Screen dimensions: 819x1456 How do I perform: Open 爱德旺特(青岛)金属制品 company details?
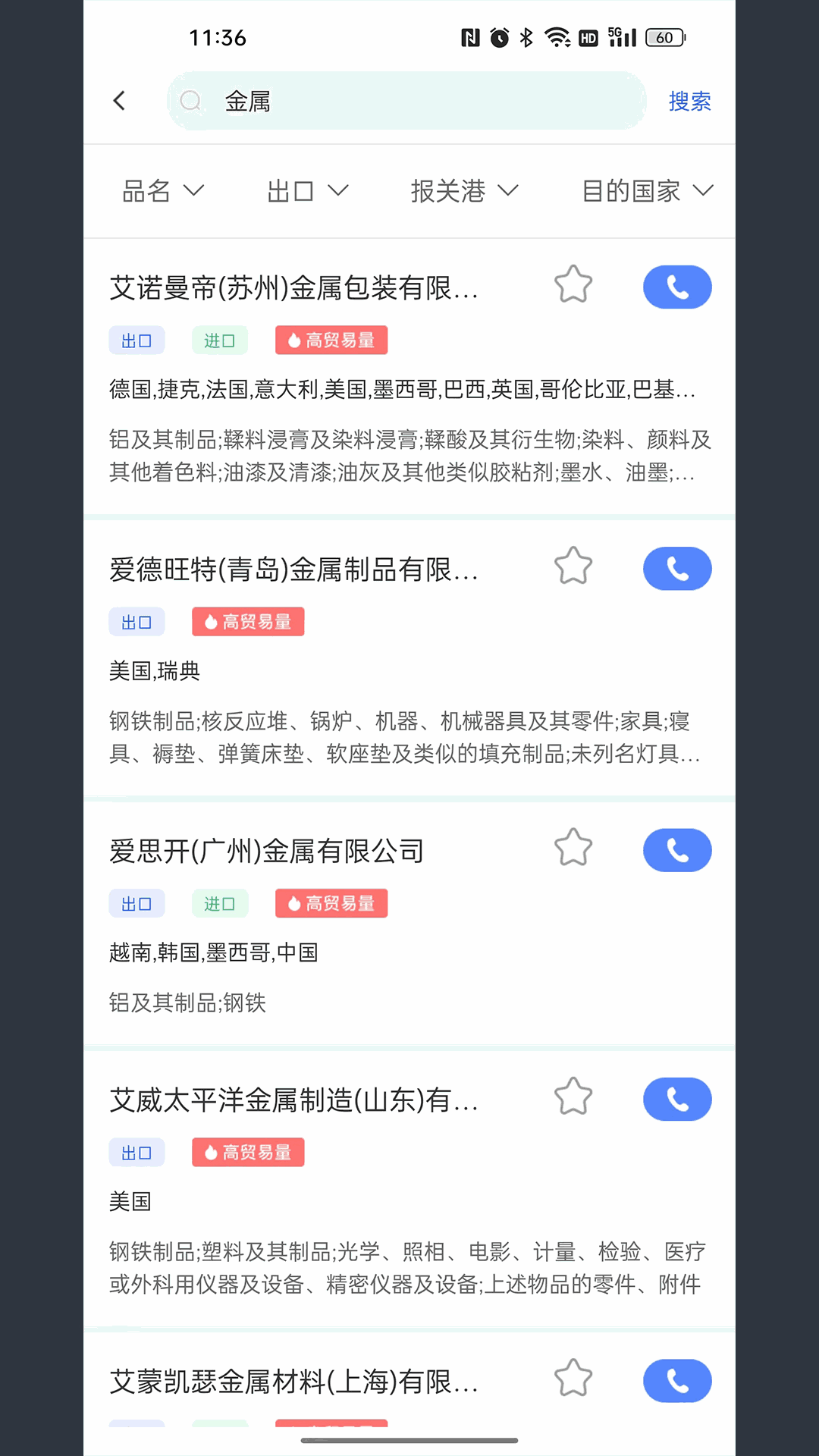tap(294, 570)
